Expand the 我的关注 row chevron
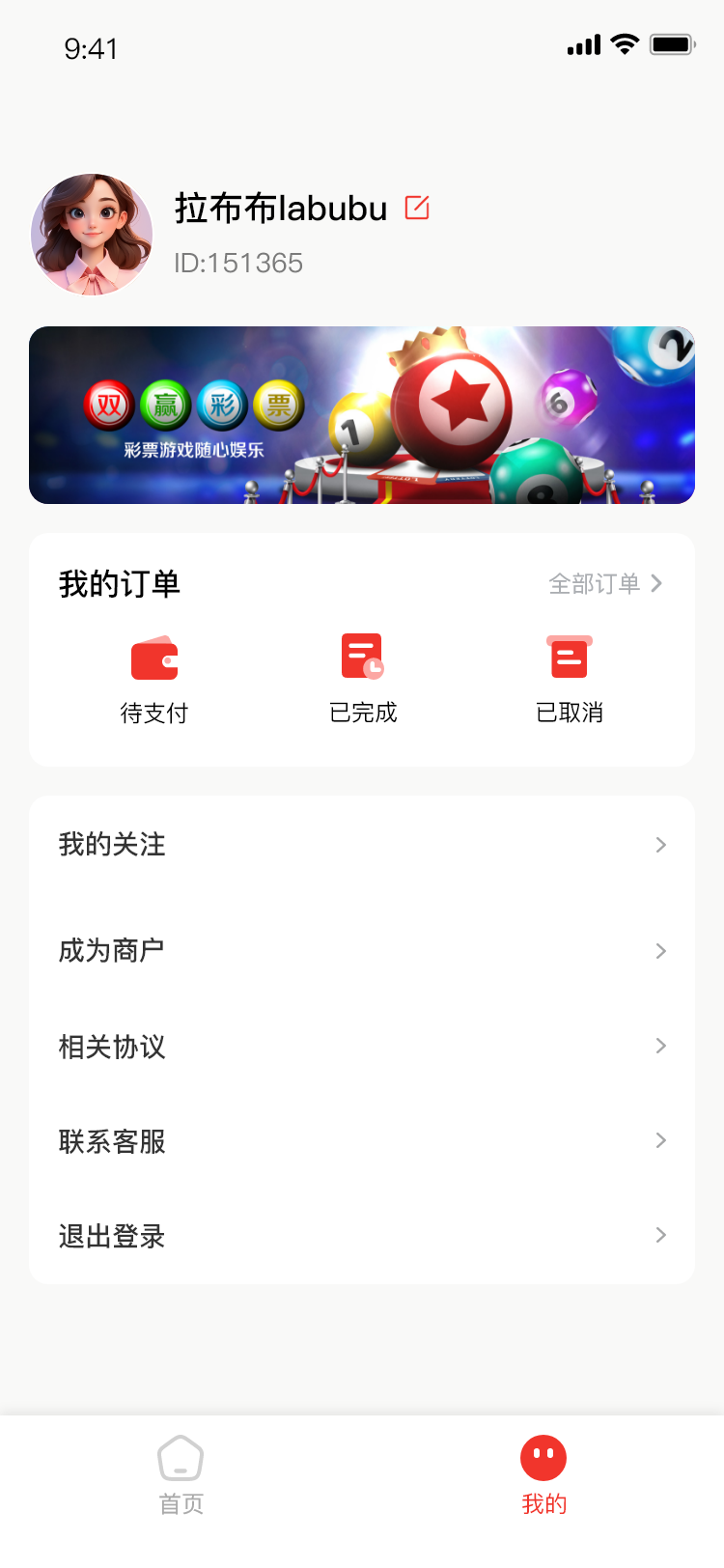Viewport: 724px width, 1568px height. click(660, 845)
